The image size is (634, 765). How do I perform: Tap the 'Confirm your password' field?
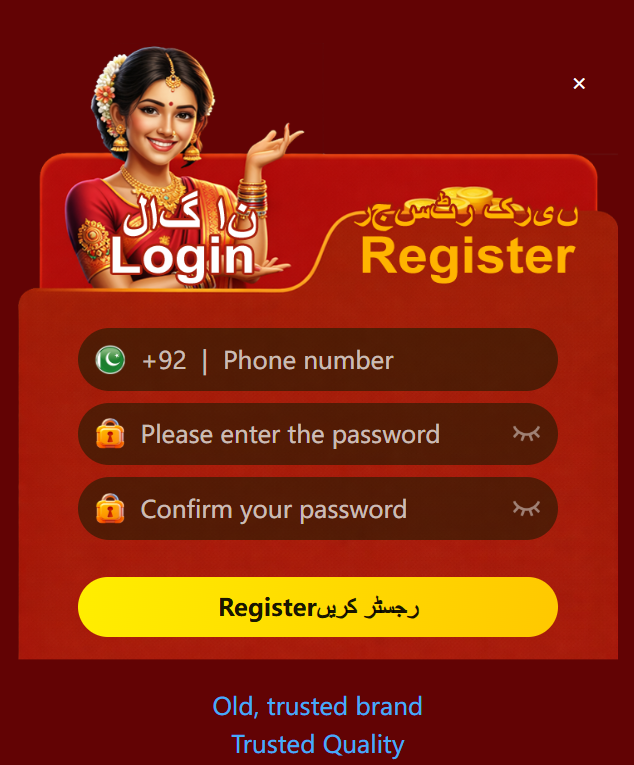(x=318, y=509)
